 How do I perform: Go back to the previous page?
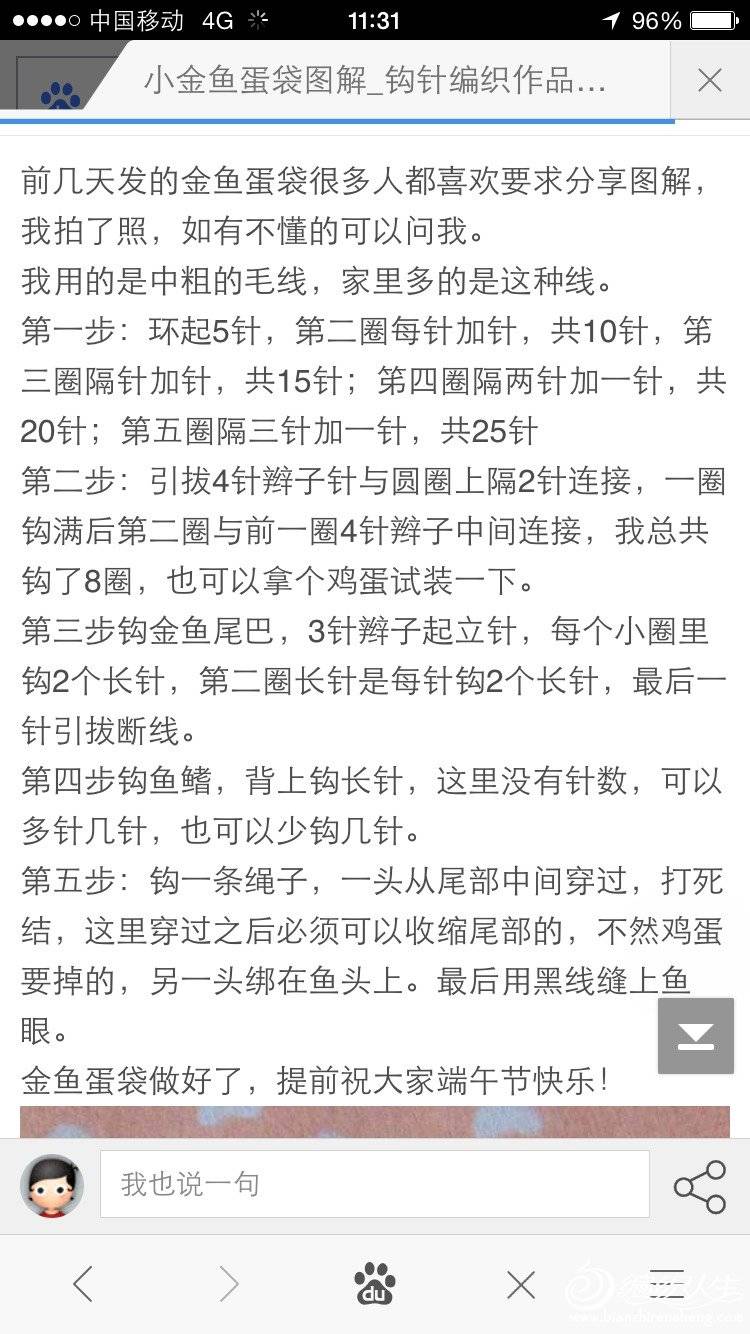pos(83,1283)
